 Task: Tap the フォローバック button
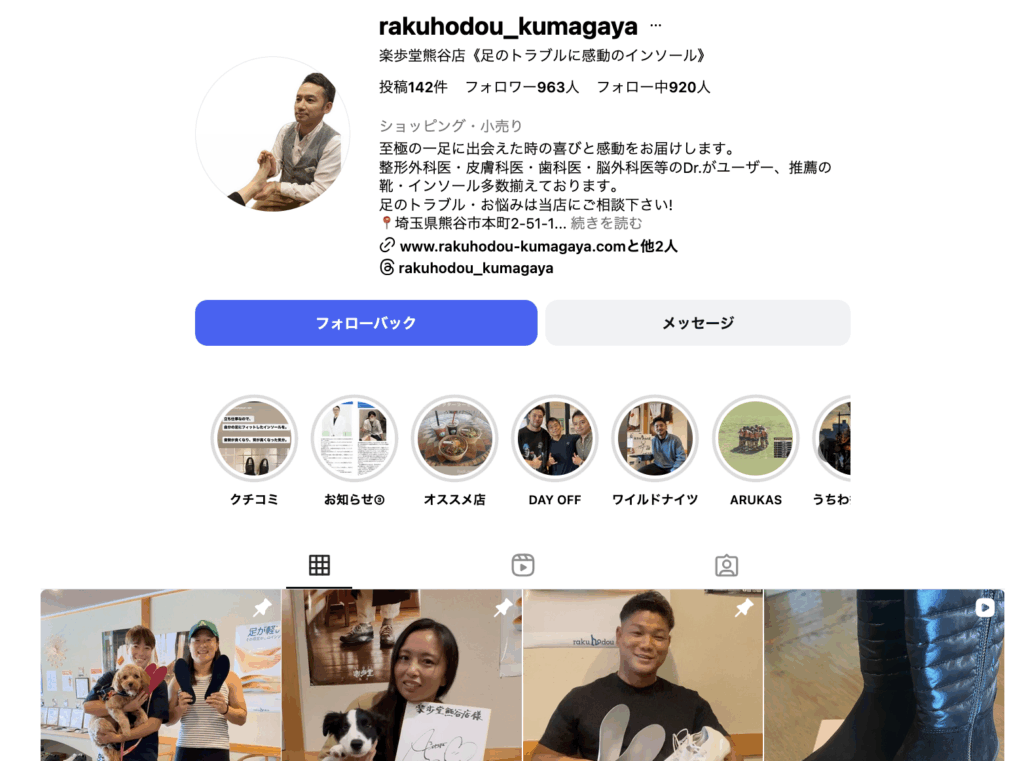tap(366, 323)
